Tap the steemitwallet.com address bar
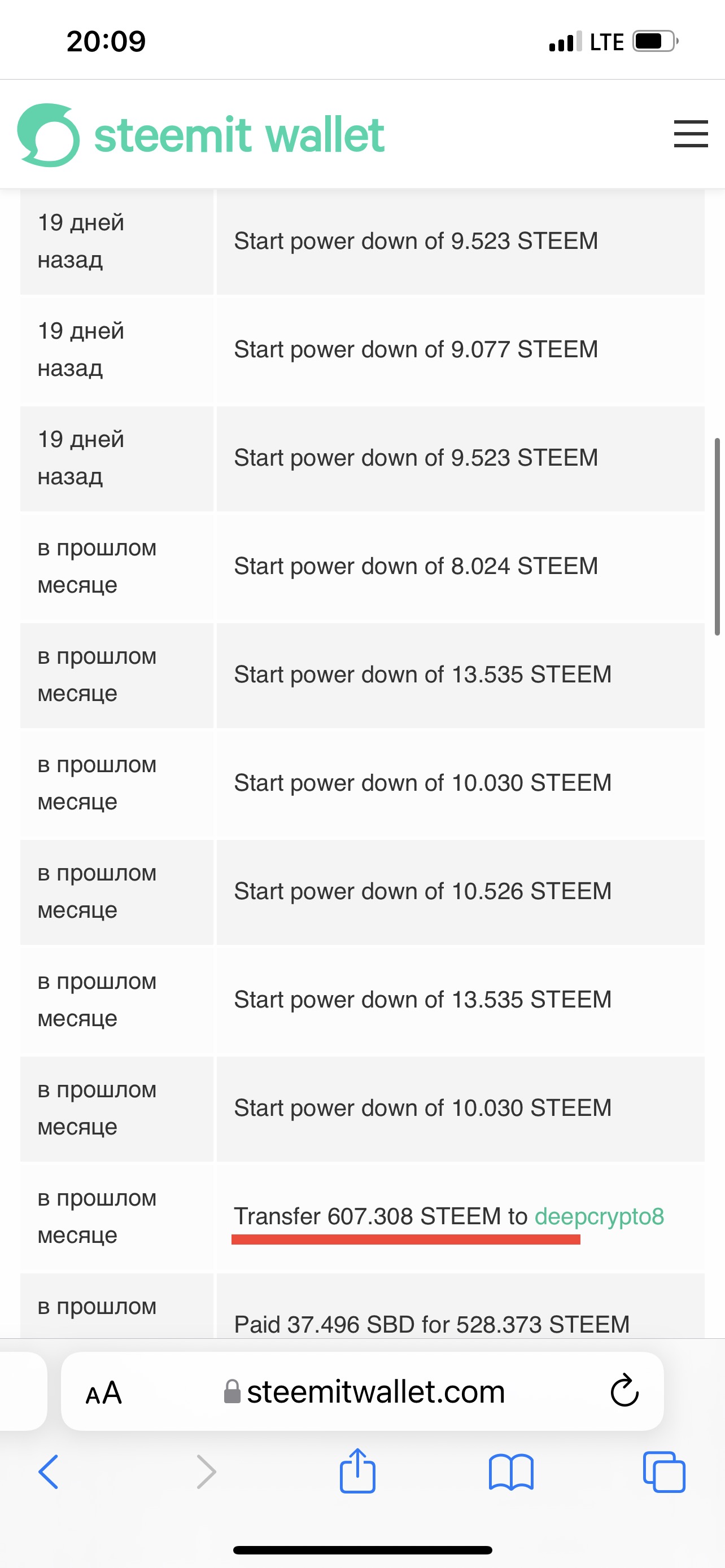 tap(364, 1391)
